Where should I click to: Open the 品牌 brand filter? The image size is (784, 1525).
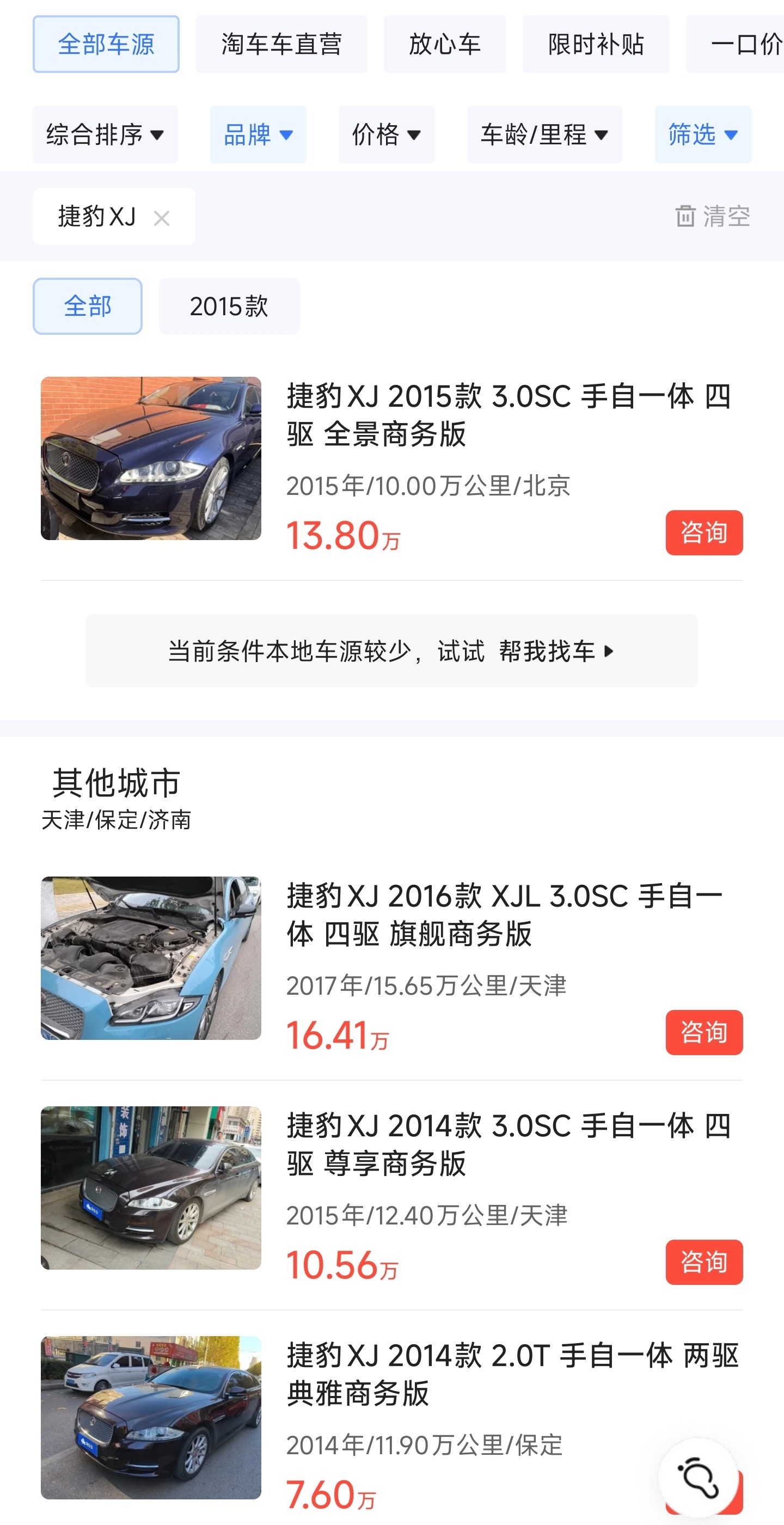pos(258,134)
